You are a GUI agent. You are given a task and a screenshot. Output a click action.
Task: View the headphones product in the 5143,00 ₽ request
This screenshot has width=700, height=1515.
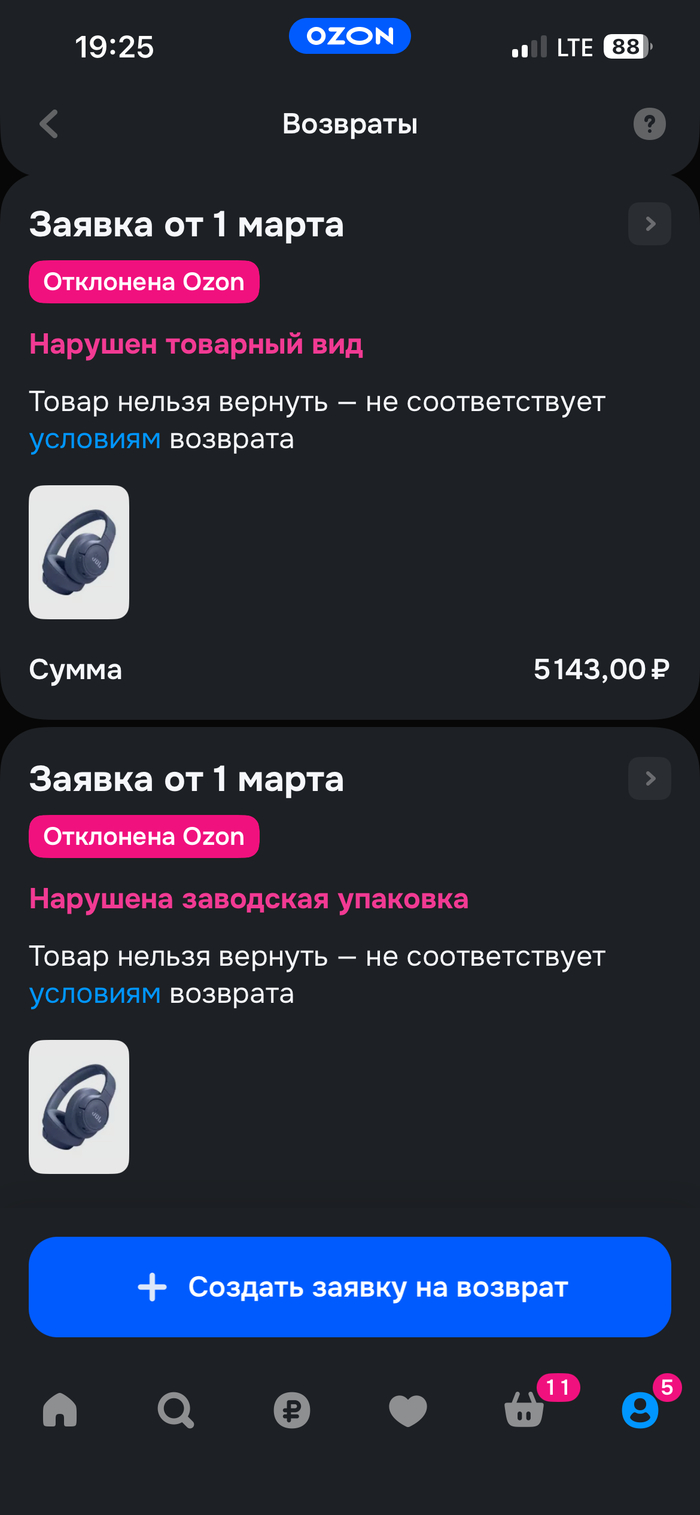click(x=79, y=552)
